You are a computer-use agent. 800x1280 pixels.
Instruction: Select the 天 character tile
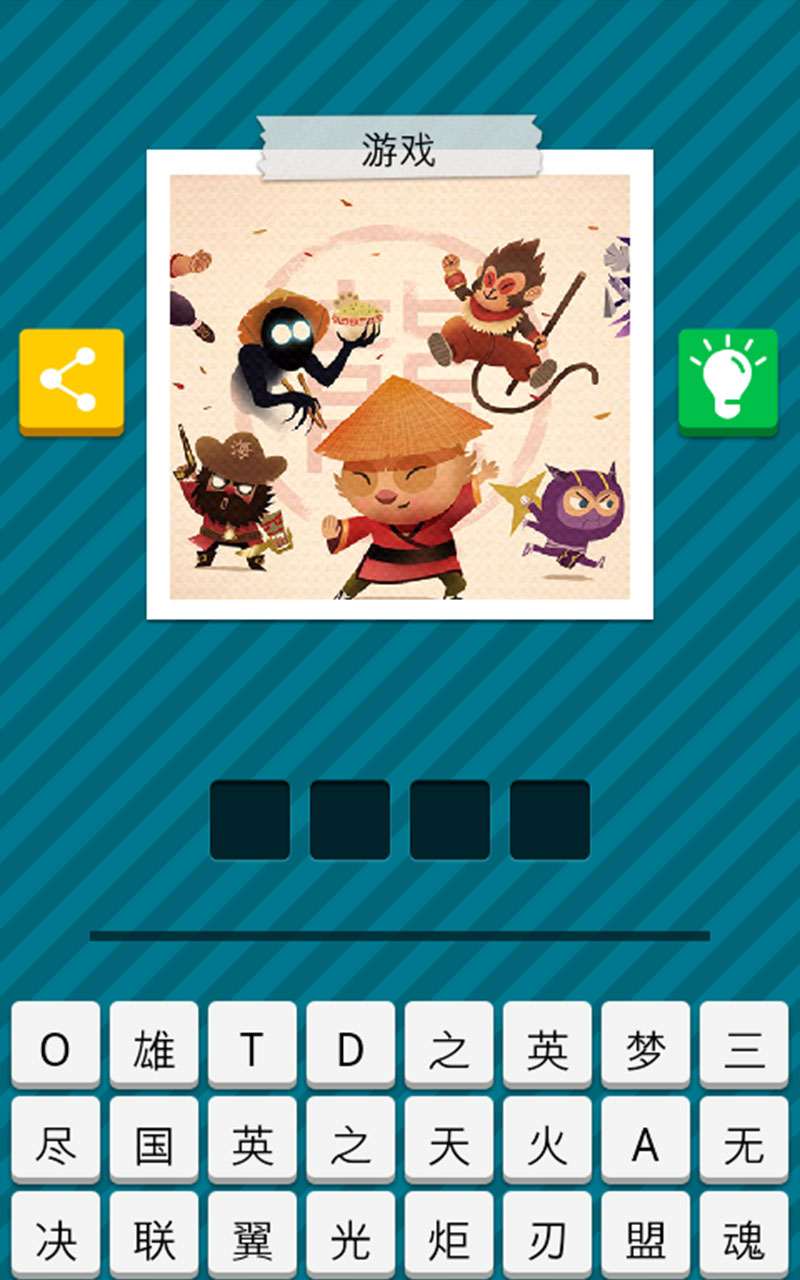(x=449, y=1141)
